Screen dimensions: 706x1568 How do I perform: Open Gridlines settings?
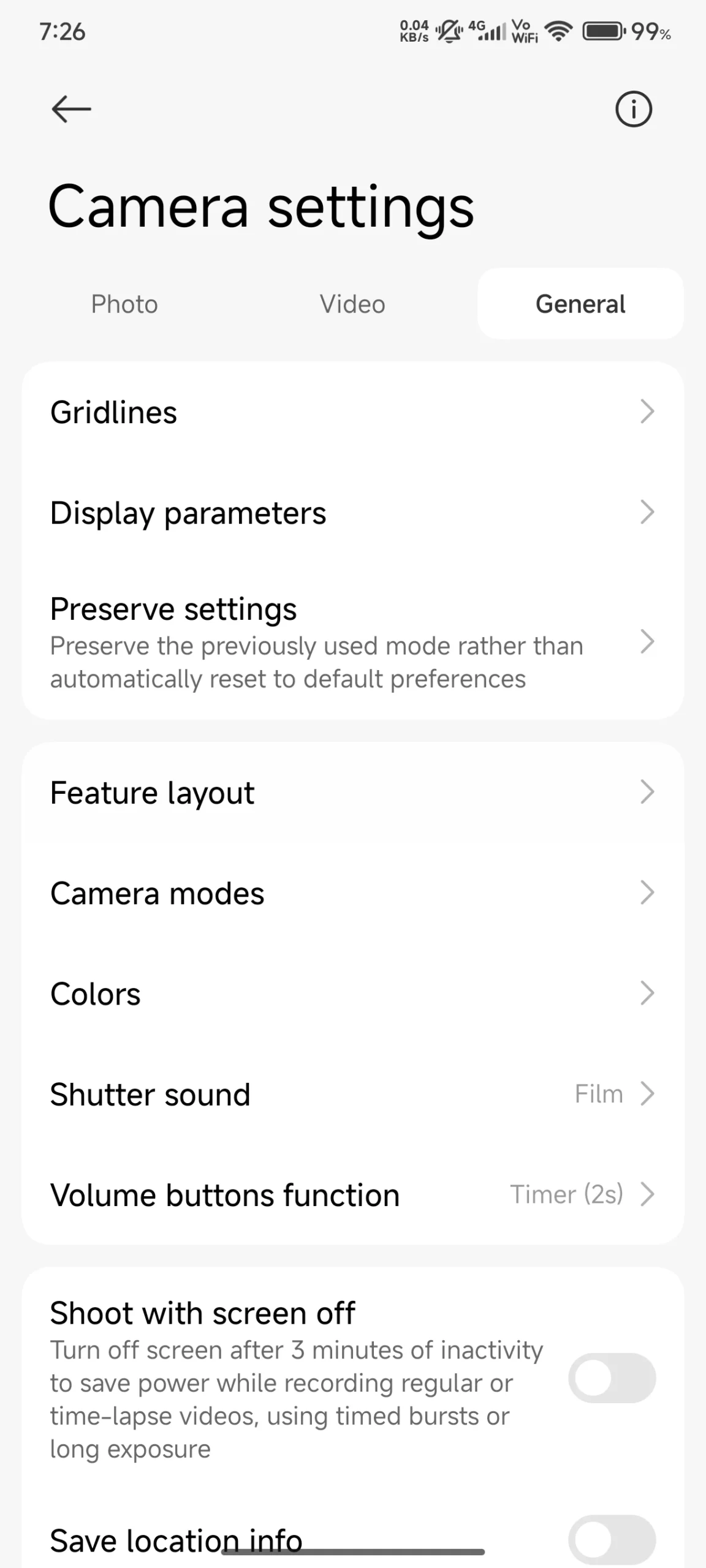(x=353, y=412)
